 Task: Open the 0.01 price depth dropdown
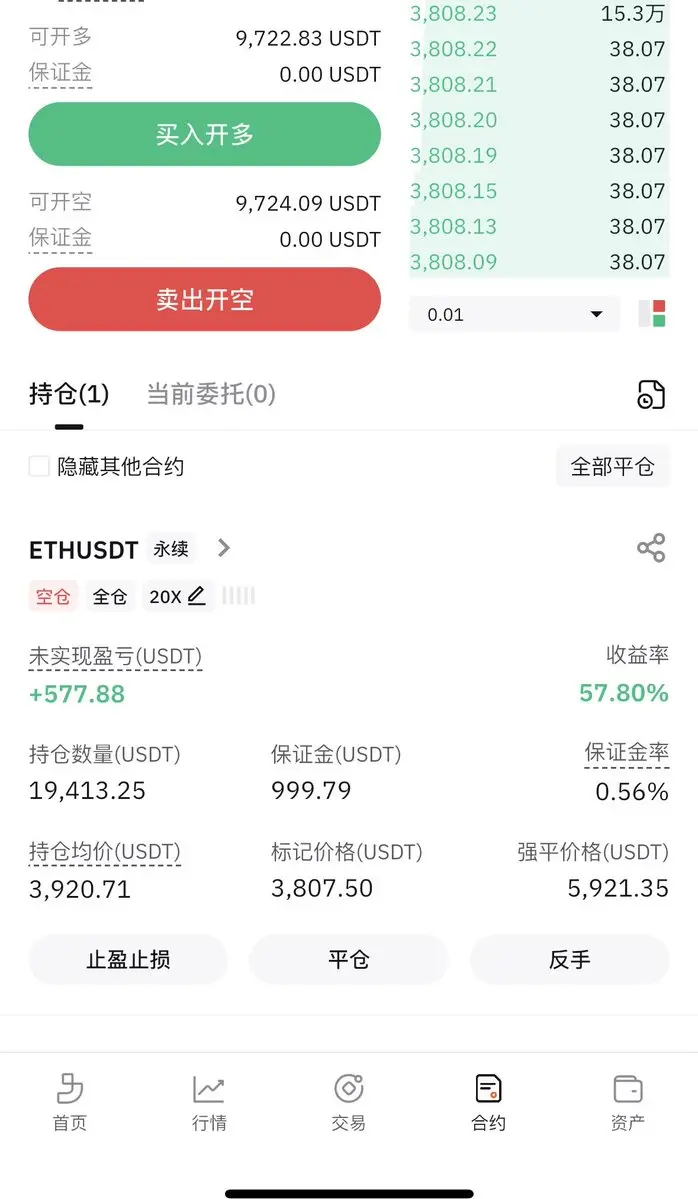point(515,314)
